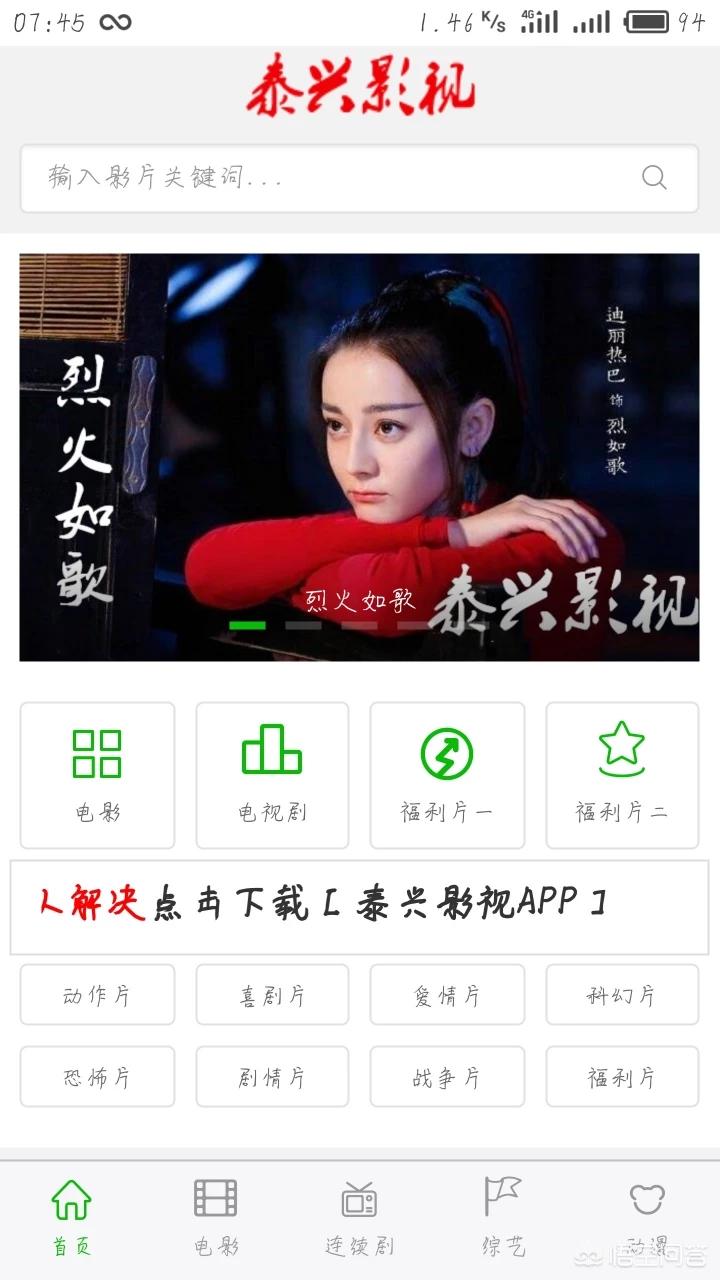This screenshot has height=1280, width=720.
Task: Tap the magnifier search icon
Action: point(654,178)
